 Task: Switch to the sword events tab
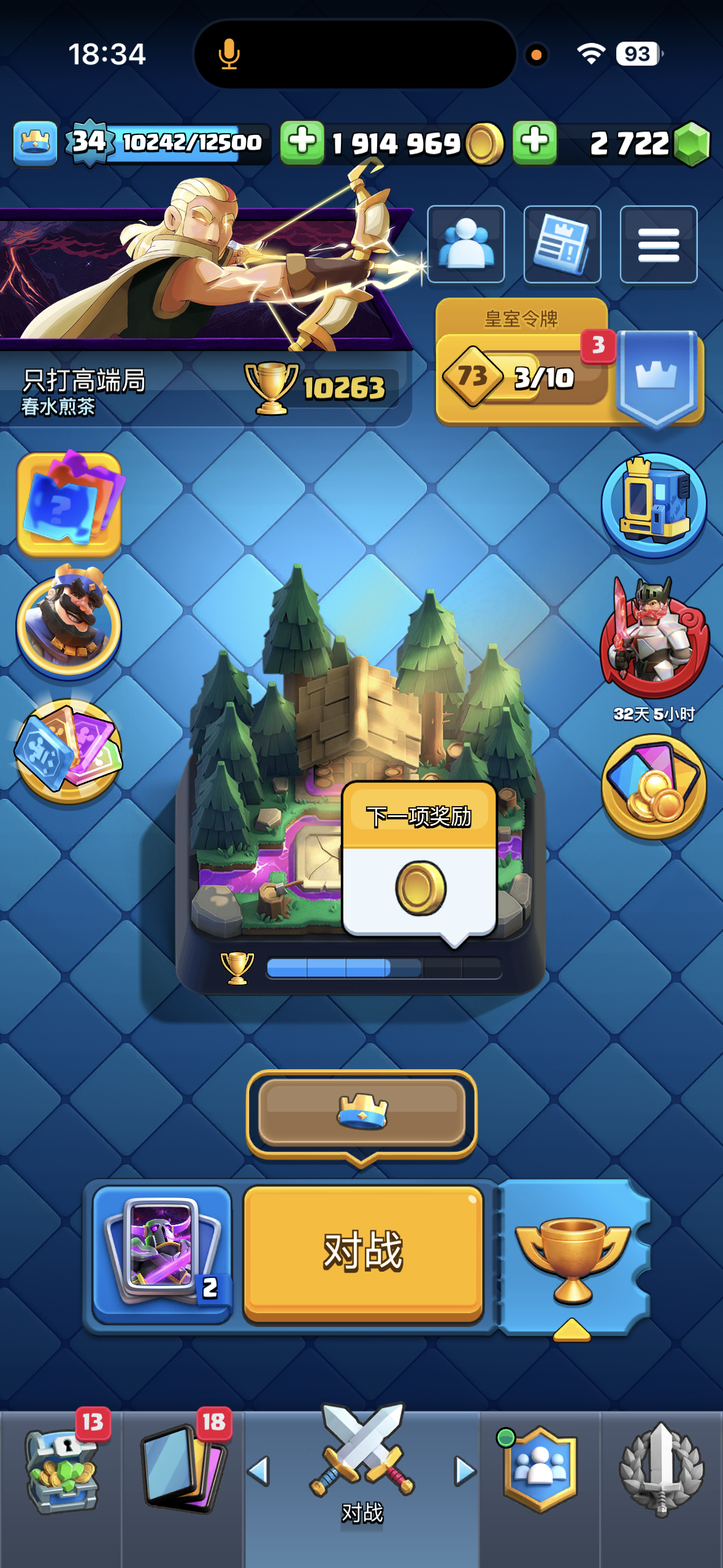[x=661, y=1470]
